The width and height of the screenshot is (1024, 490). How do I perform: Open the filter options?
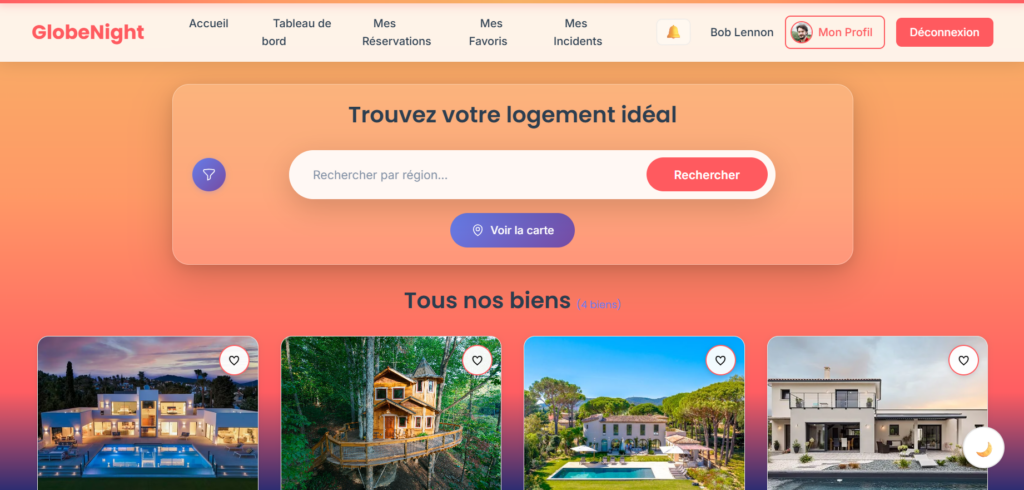click(x=209, y=174)
